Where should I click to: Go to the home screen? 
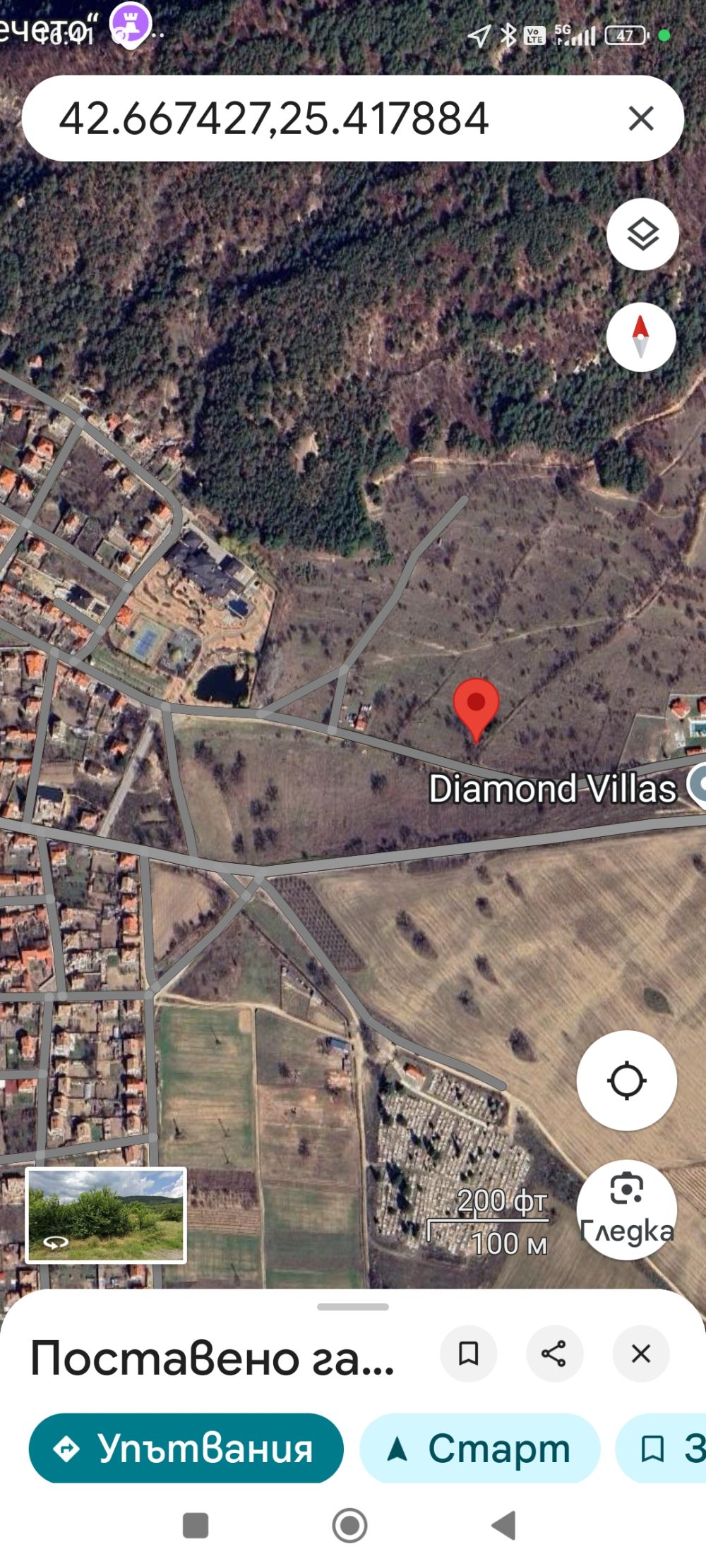point(349,1525)
